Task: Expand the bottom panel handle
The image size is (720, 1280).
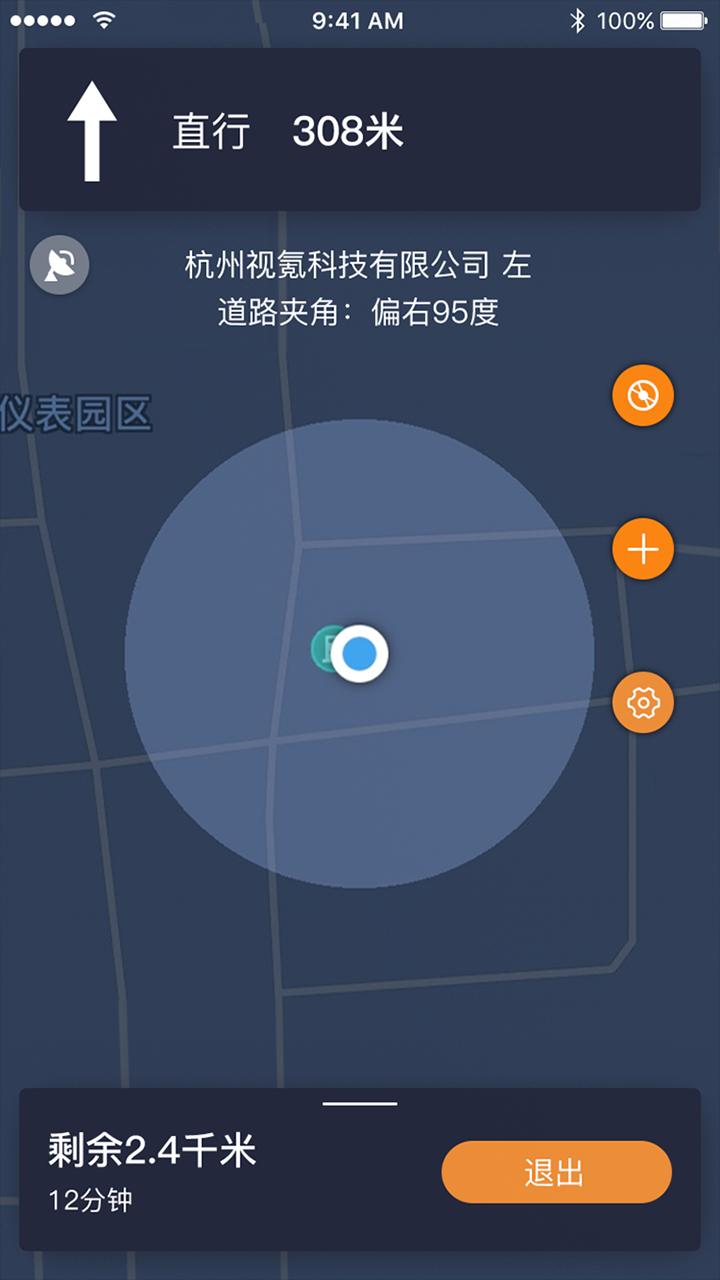Action: (x=360, y=1104)
